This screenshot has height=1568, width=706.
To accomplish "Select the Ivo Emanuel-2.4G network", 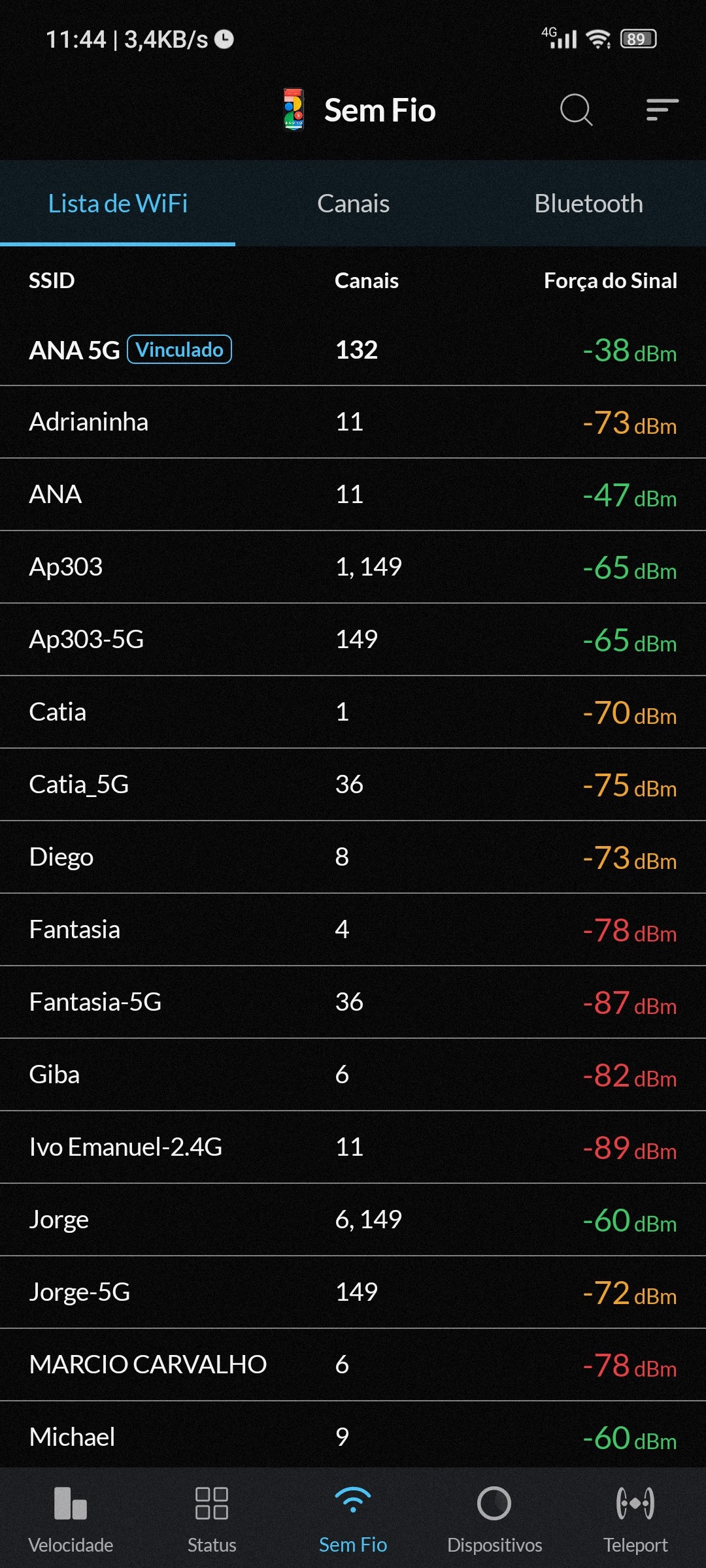I will [x=353, y=1147].
